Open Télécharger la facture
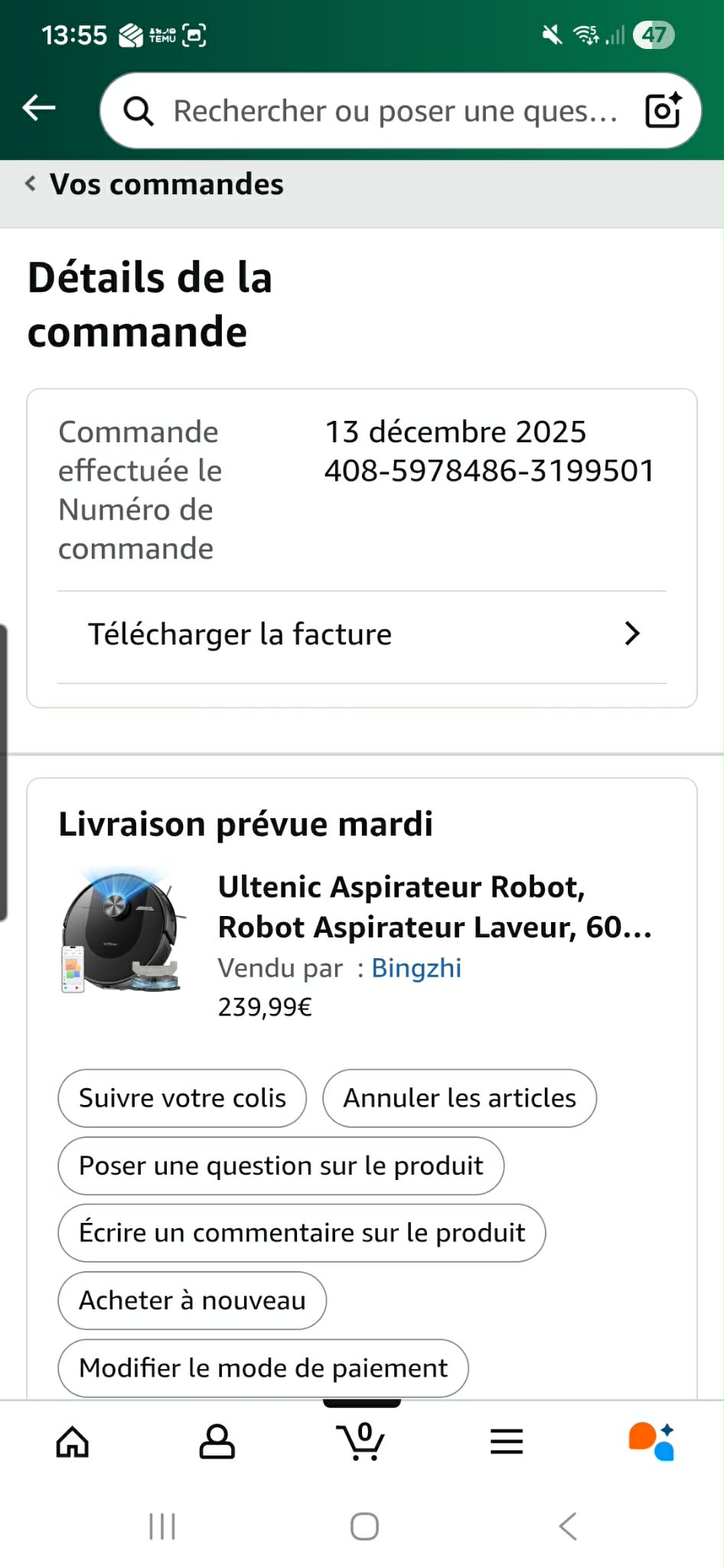The image size is (724, 1568). (362, 634)
